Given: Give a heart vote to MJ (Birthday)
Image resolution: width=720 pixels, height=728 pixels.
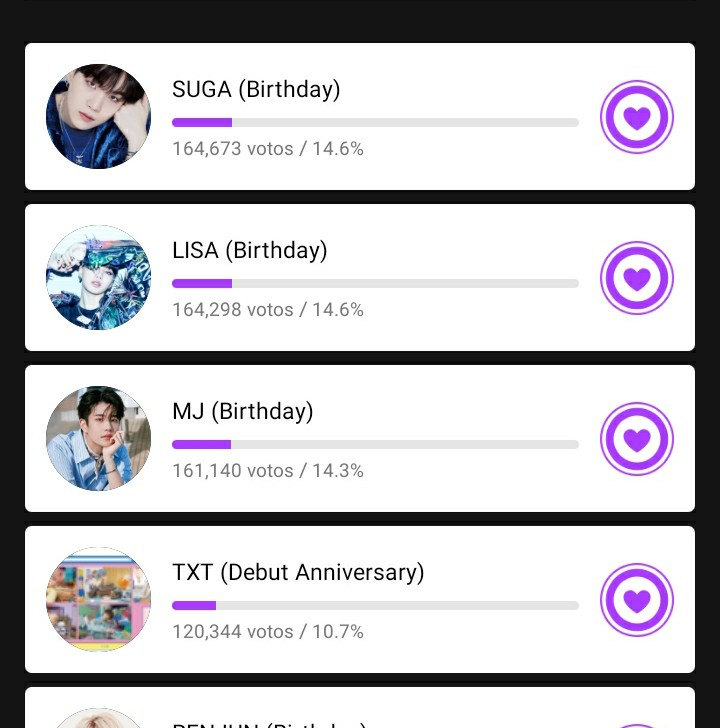Looking at the screenshot, I should (x=637, y=439).
